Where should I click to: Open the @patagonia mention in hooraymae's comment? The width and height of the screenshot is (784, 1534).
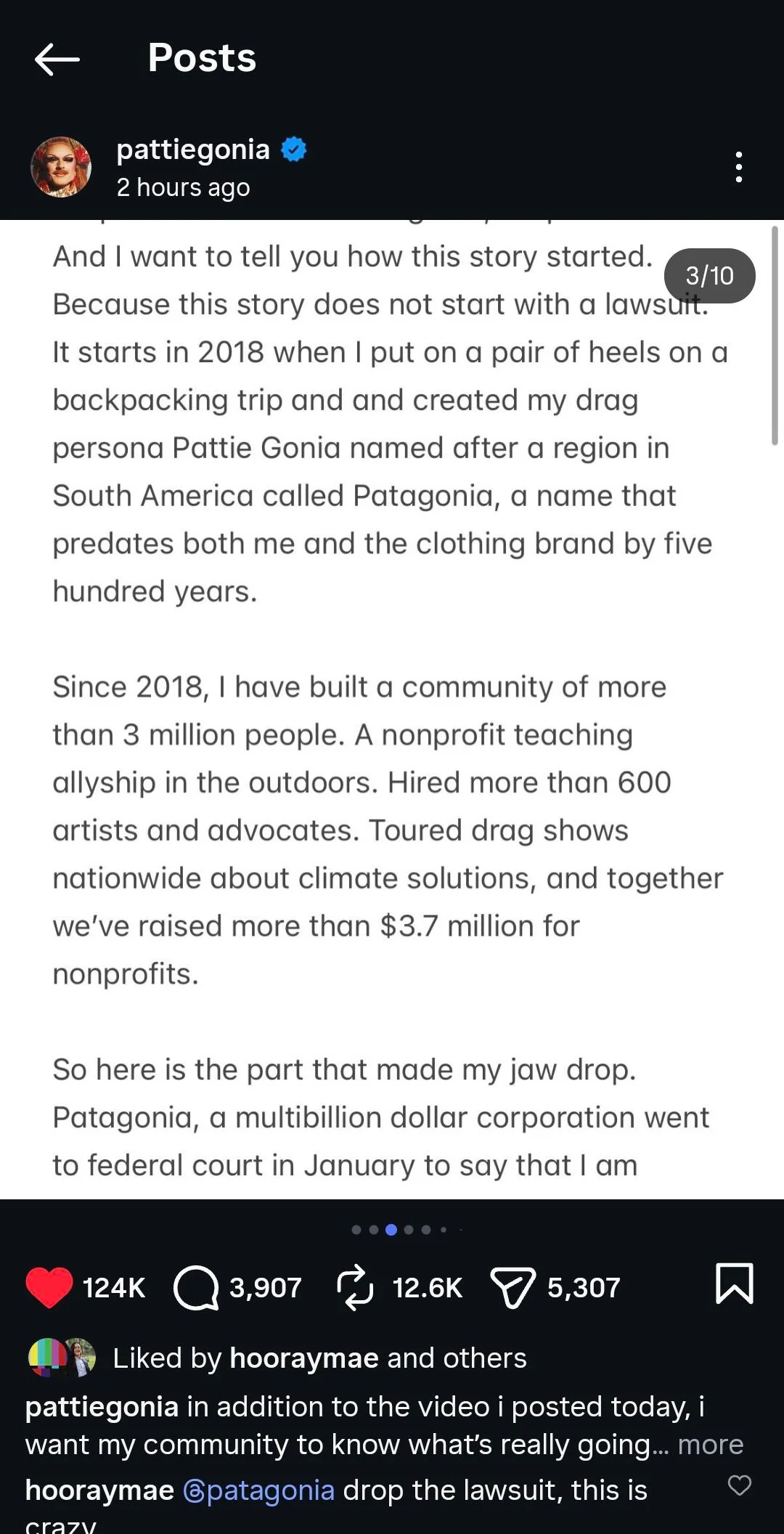pos(259,1490)
